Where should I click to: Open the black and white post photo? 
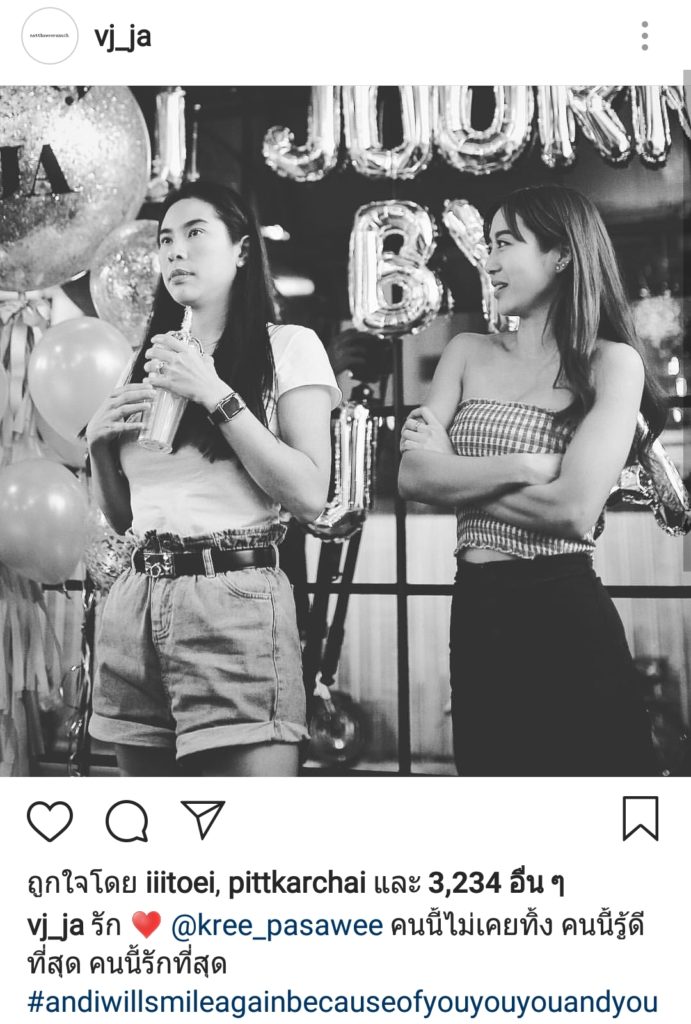click(x=345, y=430)
